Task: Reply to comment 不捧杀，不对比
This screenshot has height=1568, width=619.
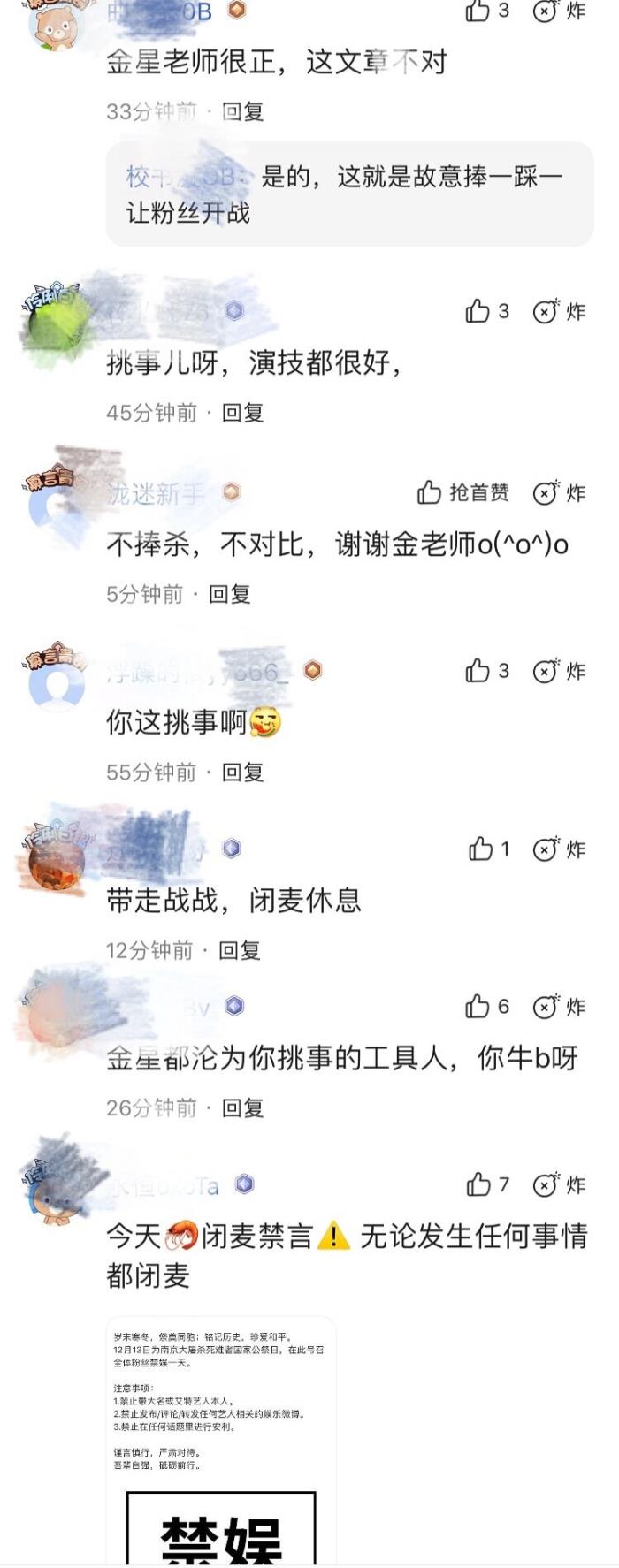Action: point(229,594)
